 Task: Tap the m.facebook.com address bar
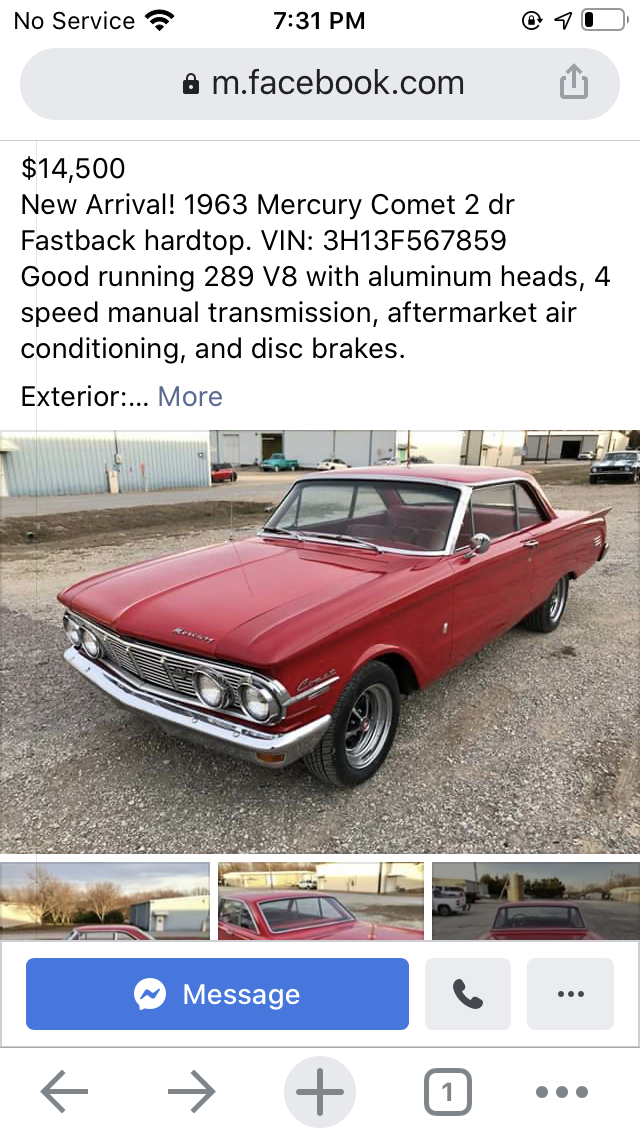[320, 83]
